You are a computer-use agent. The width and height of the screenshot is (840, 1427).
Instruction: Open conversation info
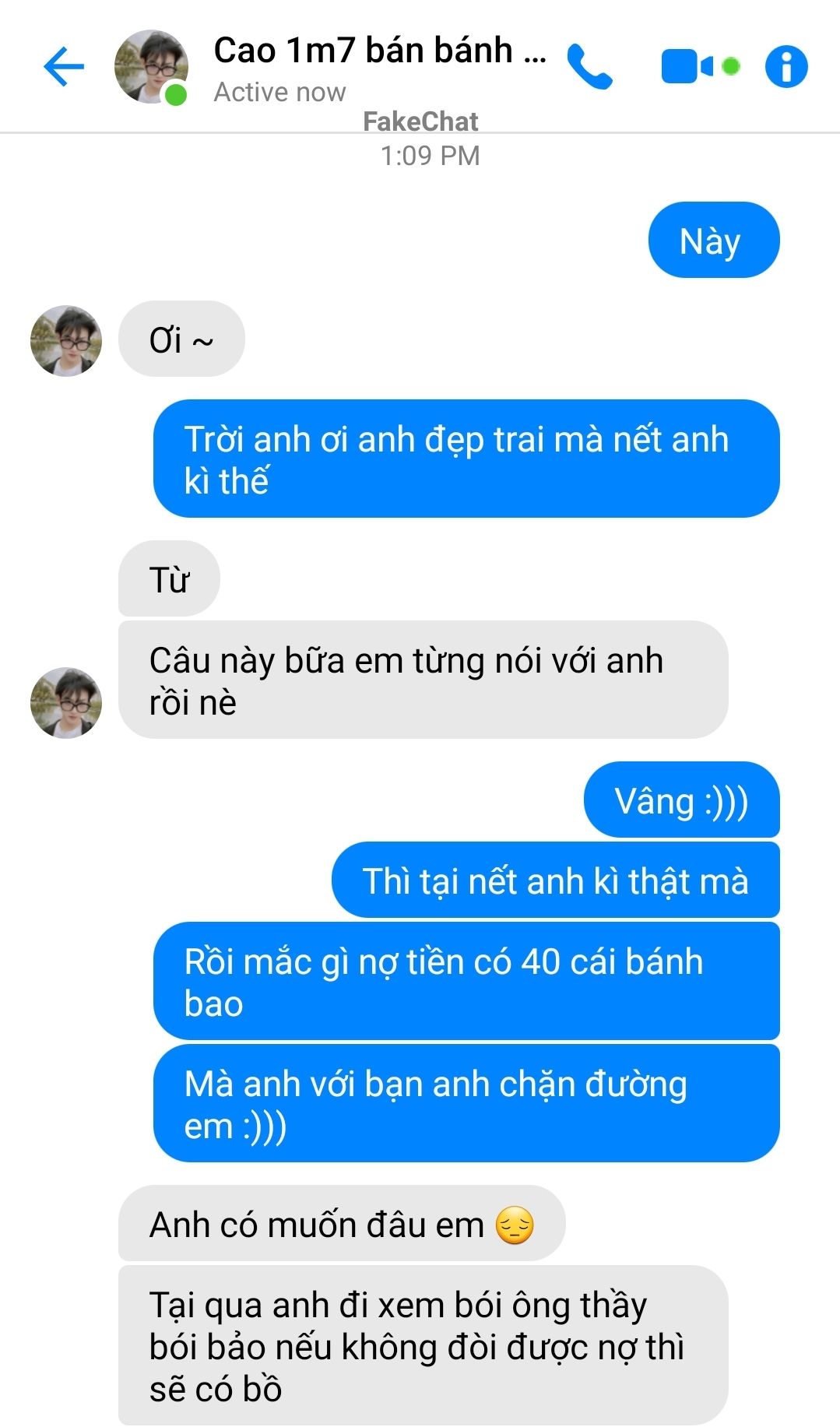786,66
